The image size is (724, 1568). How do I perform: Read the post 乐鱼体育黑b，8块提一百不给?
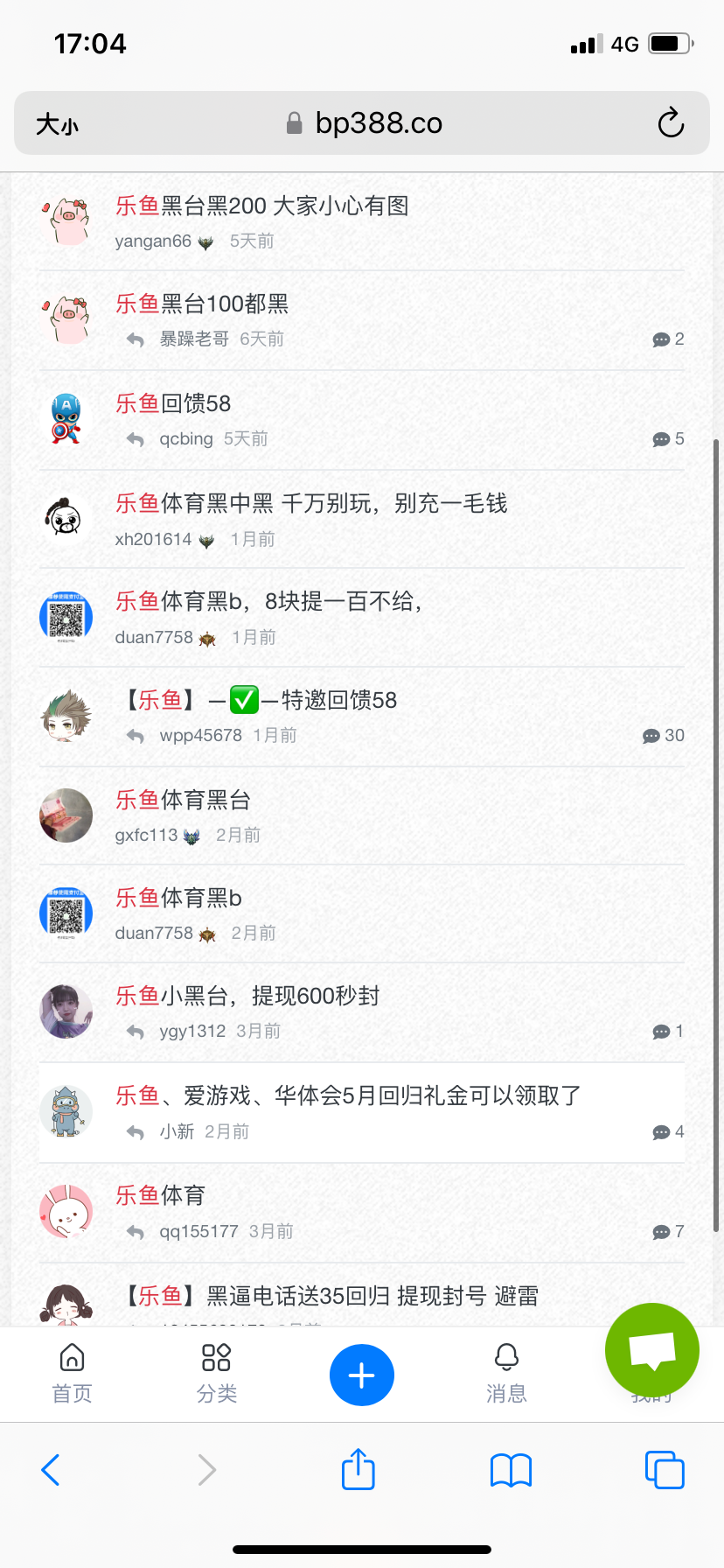click(269, 602)
